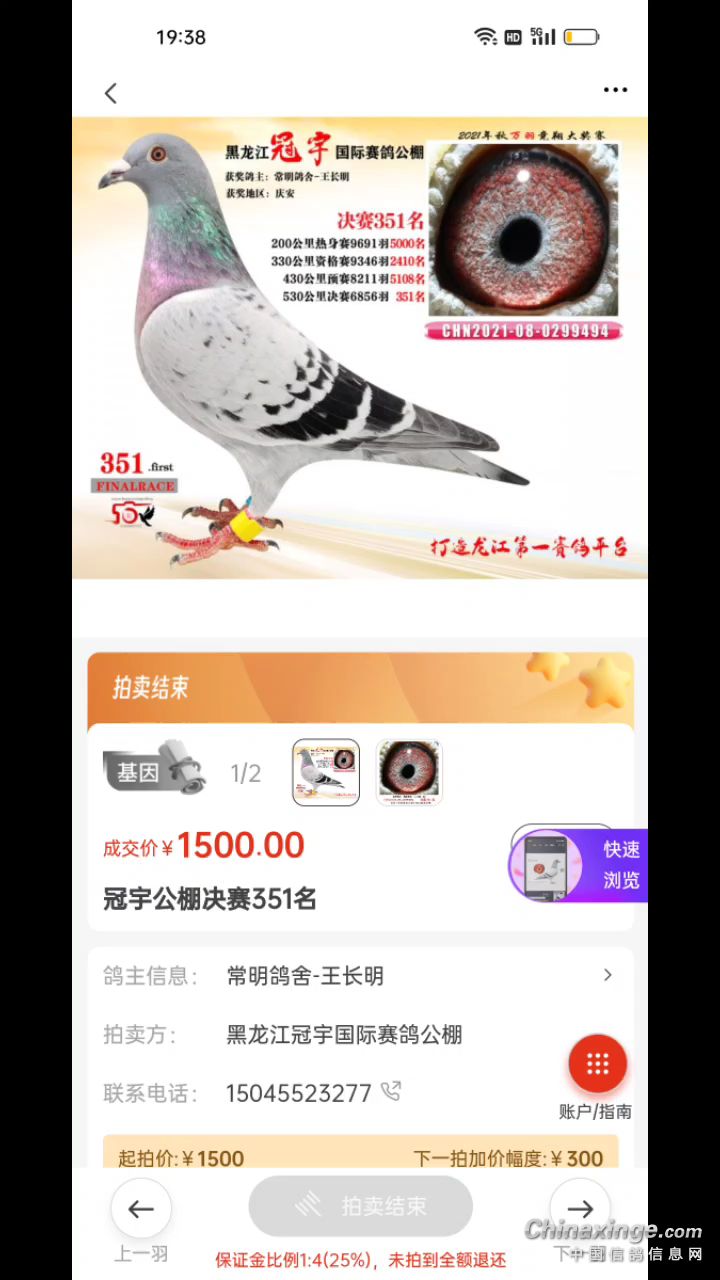The width and height of the screenshot is (720, 1280).
Task: Go back using the top-left arrow
Action: point(111,93)
